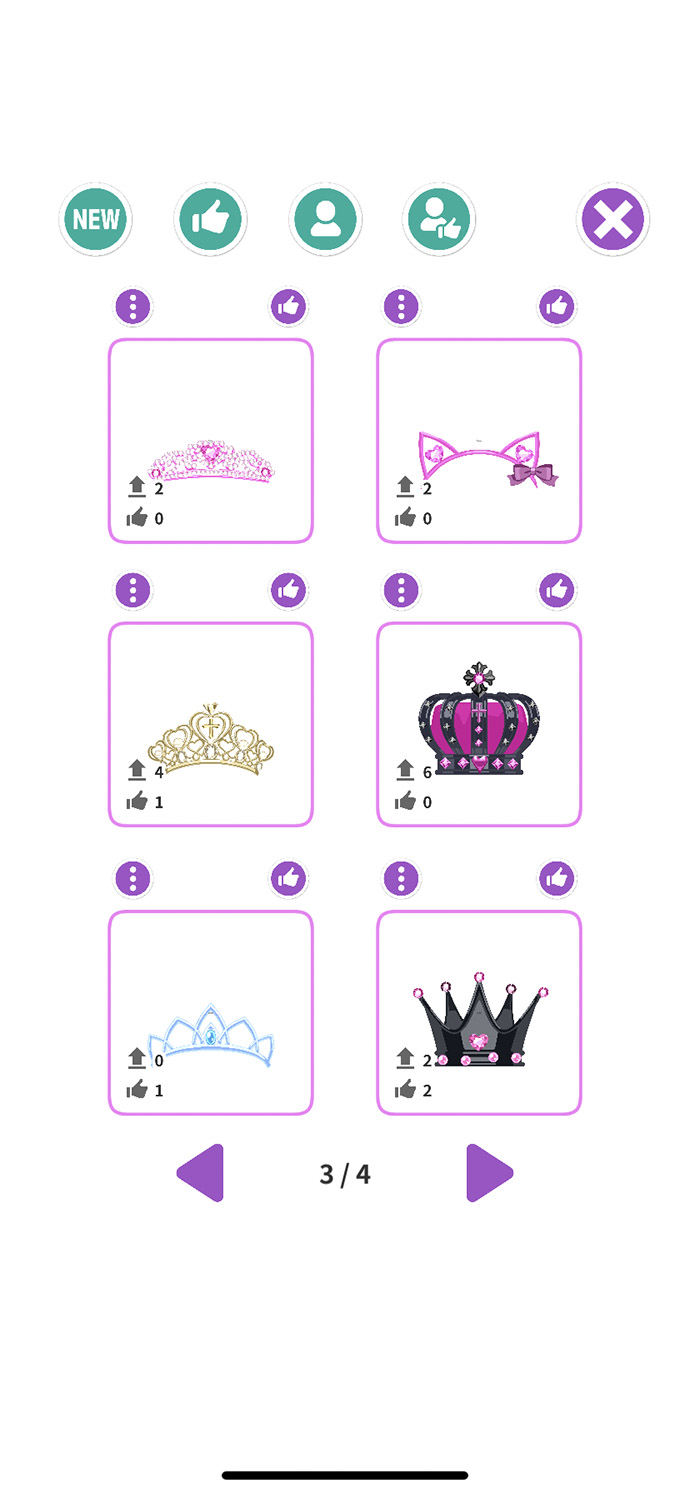Close the item gallery

coord(613,219)
